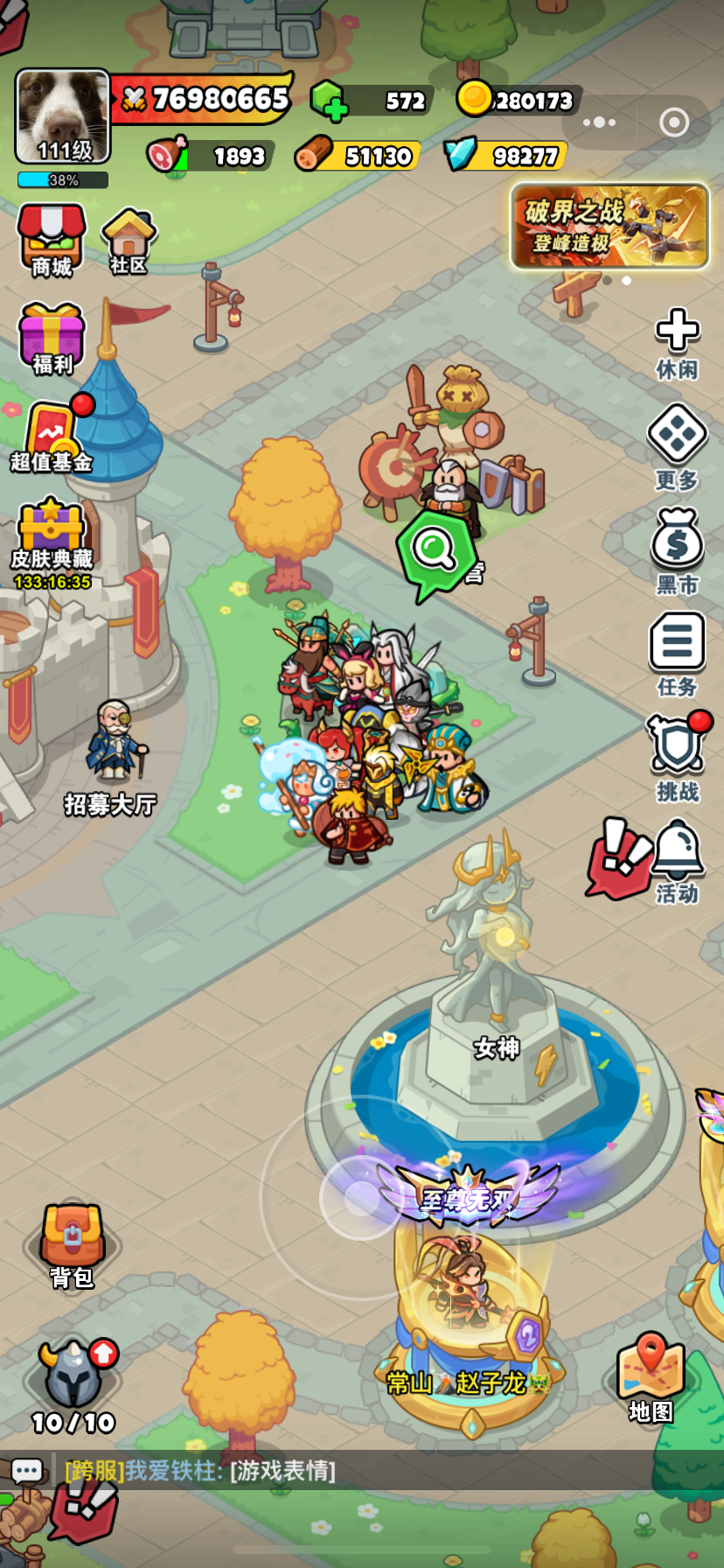Image resolution: width=724 pixels, height=1568 pixels.
Task: Open the 挑战 challenge menu
Action: [677, 754]
